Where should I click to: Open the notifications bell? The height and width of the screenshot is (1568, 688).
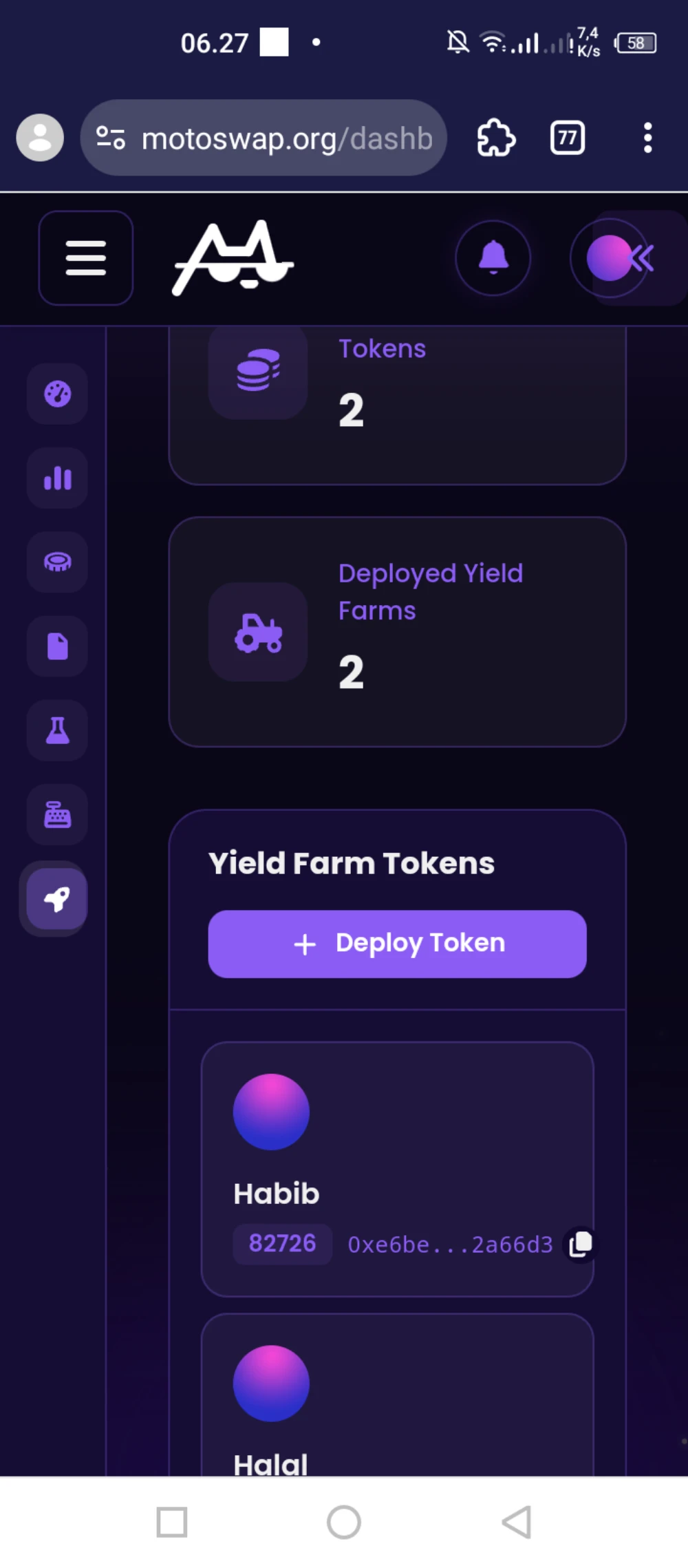pyautogui.click(x=493, y=258)
